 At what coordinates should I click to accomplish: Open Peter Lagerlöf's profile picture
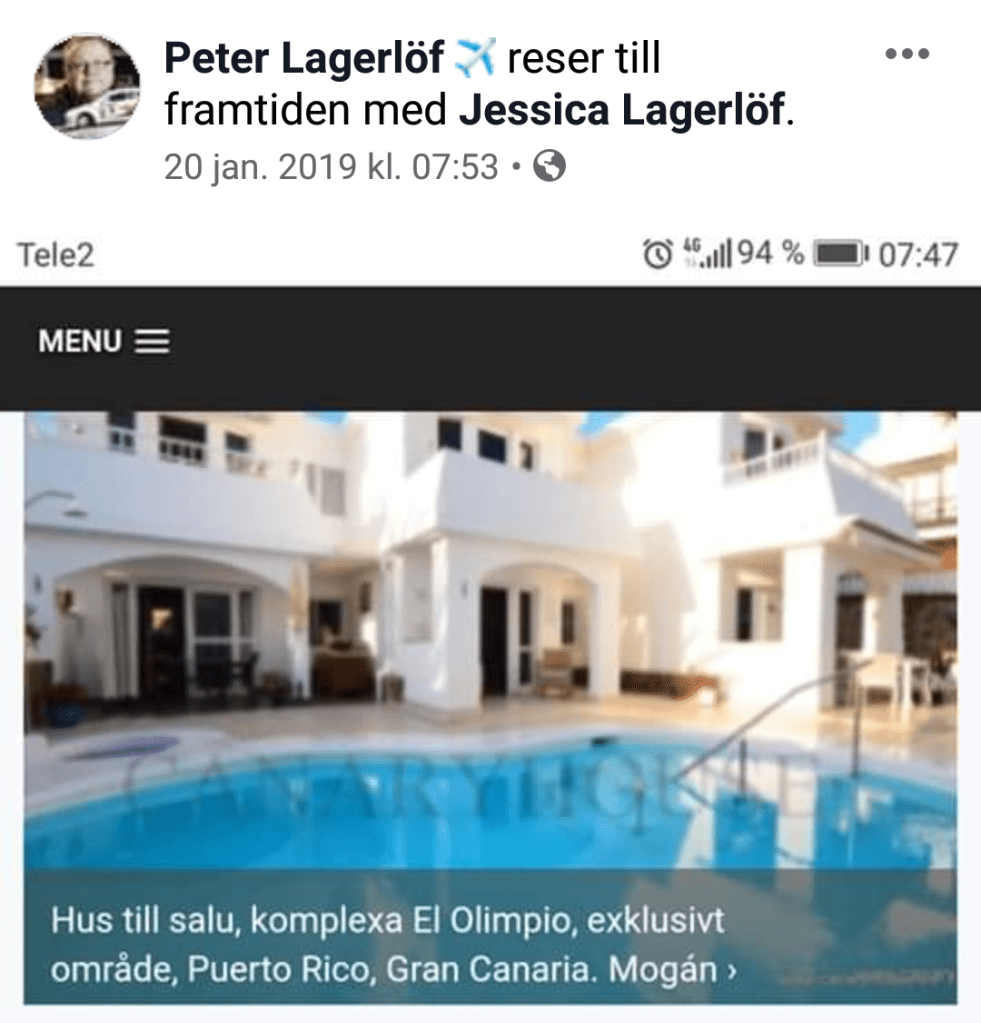coord(87,86)
